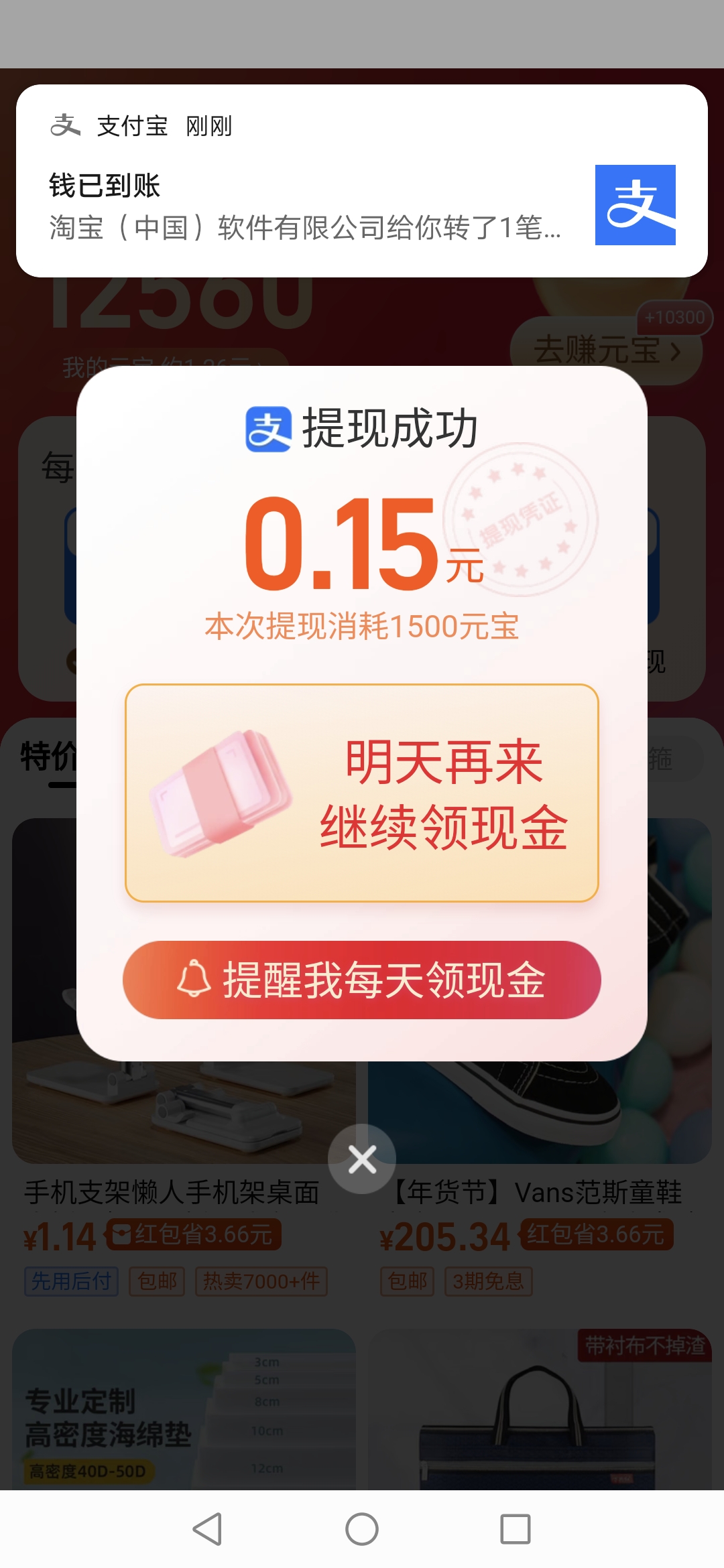Image resolution: width=724 pixels, height=1568 pixels.
Task: Open the recent apps overview
Action: point(516,1529)
